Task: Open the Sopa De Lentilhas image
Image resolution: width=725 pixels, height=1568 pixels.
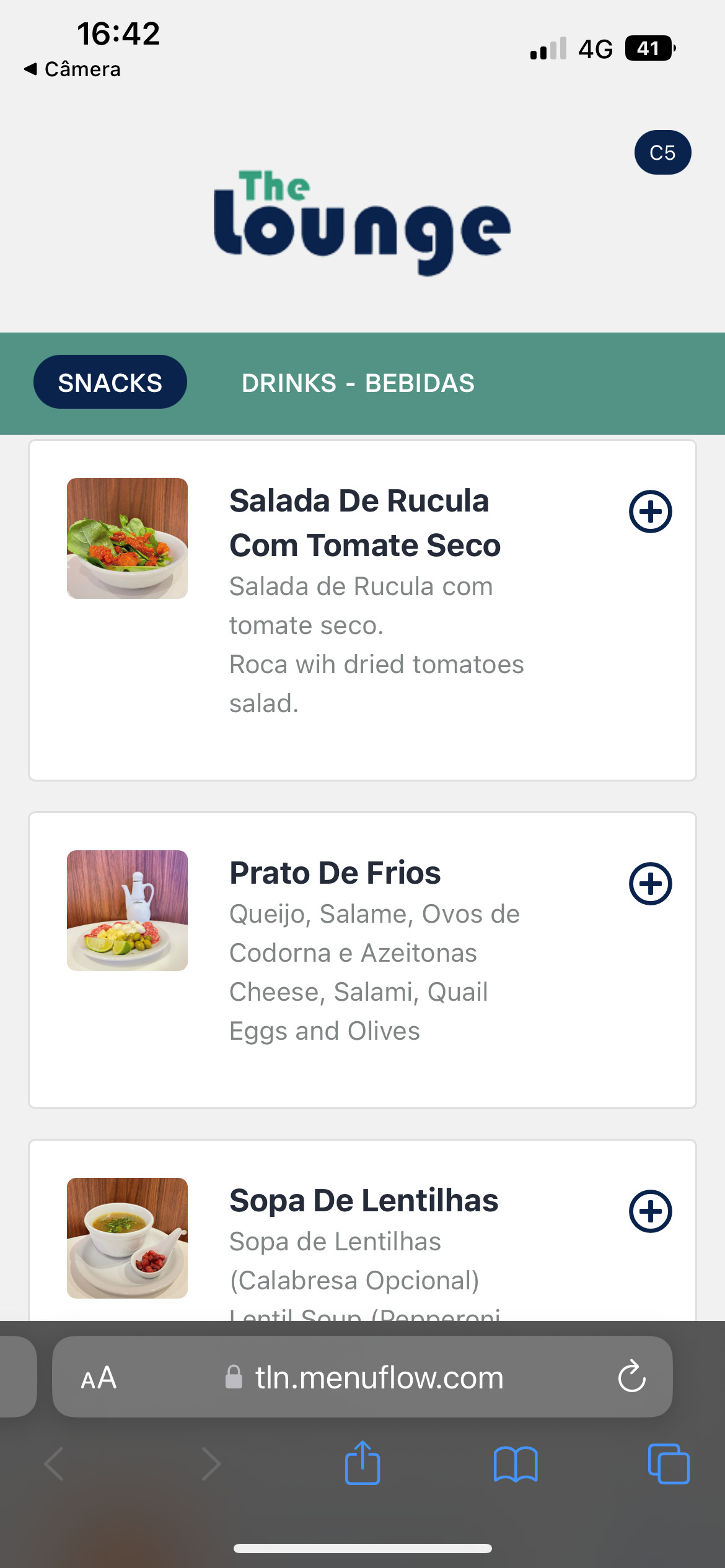Action: click(x=127, y=1238)
